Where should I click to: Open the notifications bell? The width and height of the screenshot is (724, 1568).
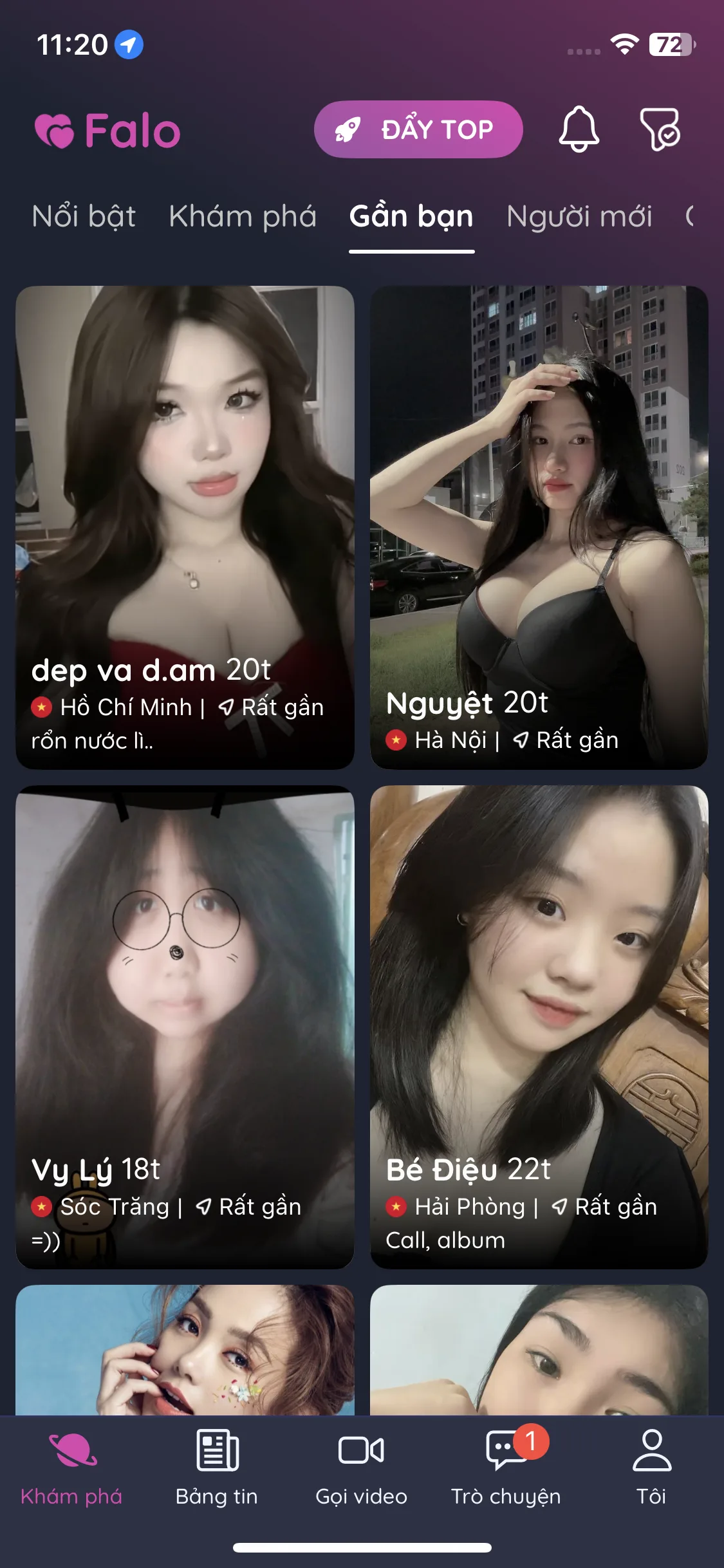point(579,129)
